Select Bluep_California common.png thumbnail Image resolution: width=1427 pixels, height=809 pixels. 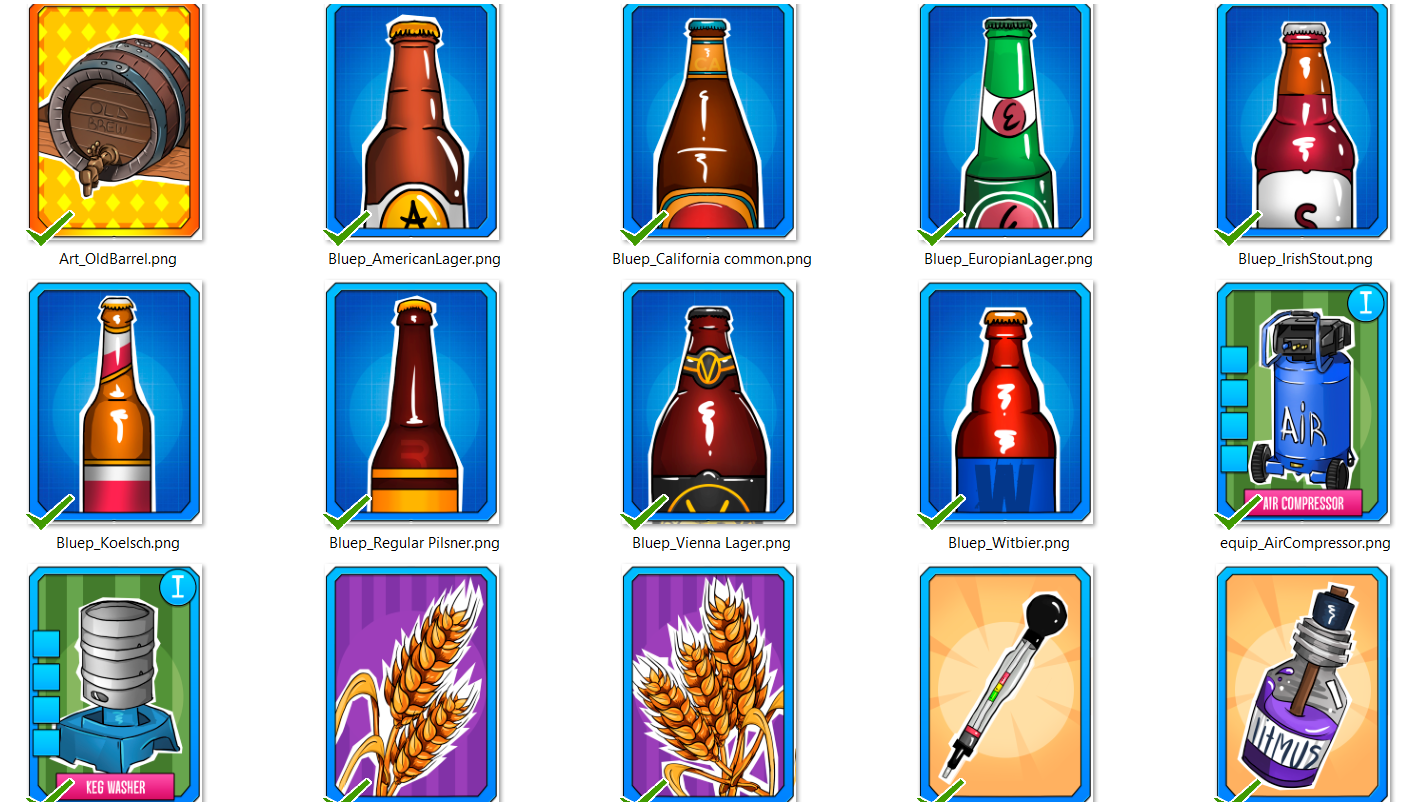coord(709,120)
